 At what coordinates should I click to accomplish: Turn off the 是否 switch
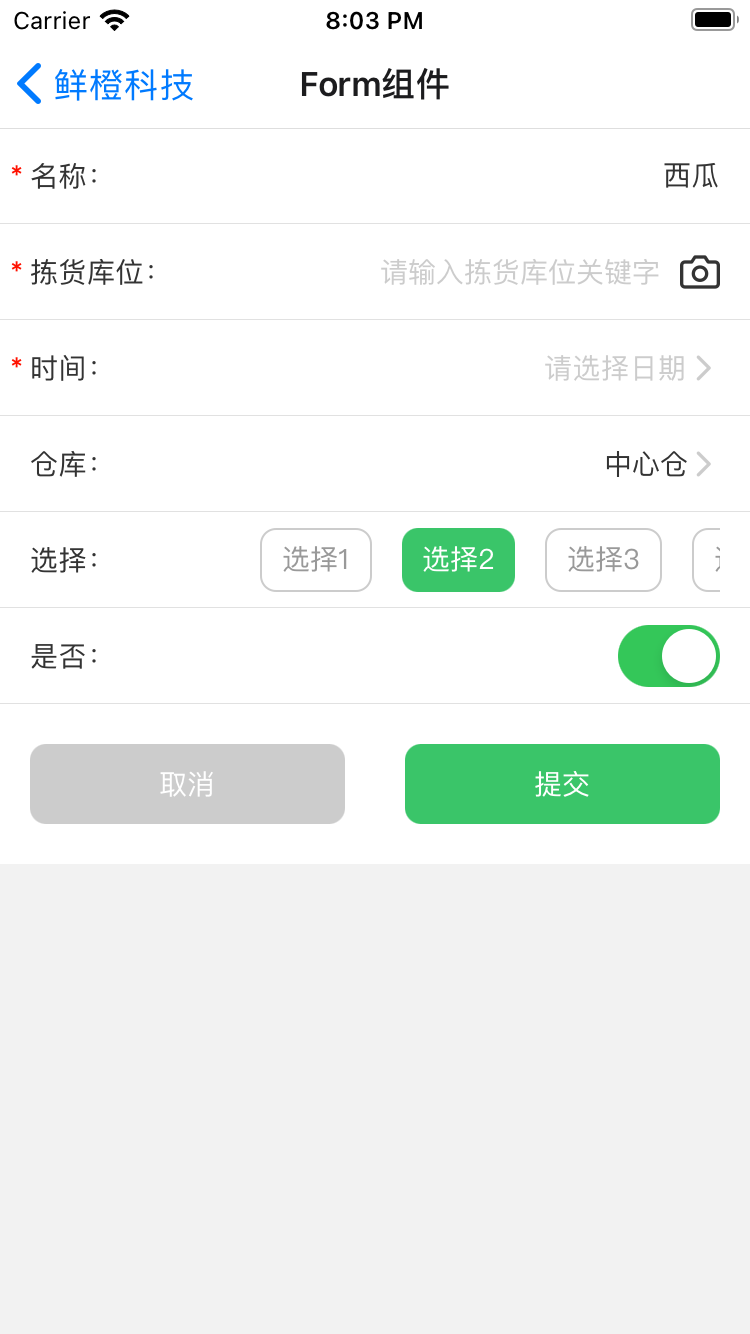(668, 656)
